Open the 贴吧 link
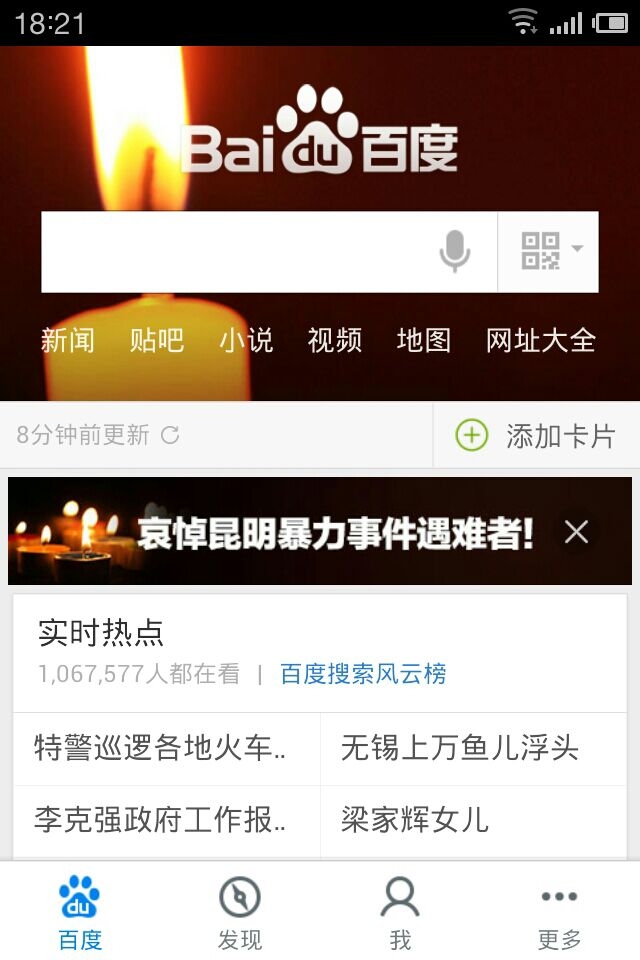Screen dimensions: 640x960 click(157, 340)
